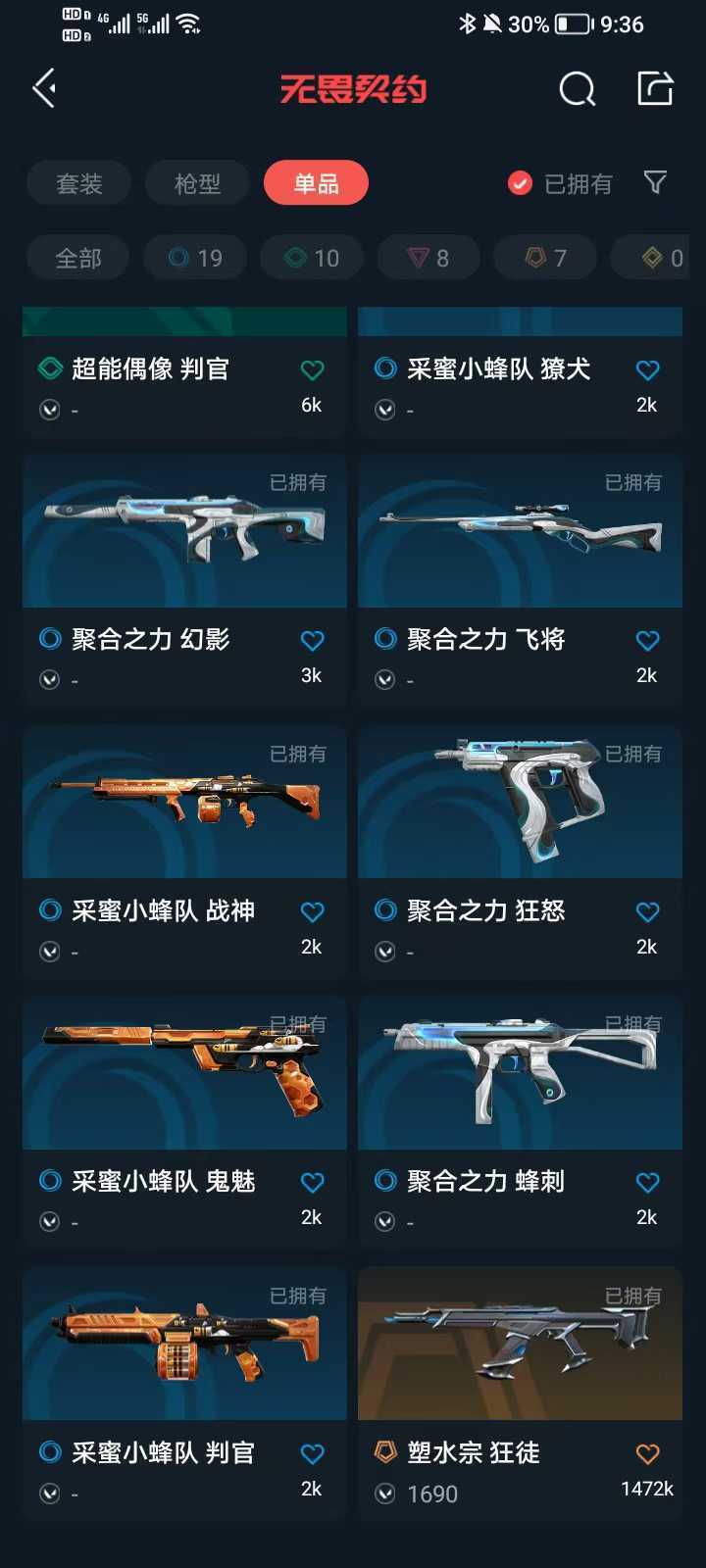Open the funnel filter icon
Viewport: 706px width, 1568px height.
655,182
